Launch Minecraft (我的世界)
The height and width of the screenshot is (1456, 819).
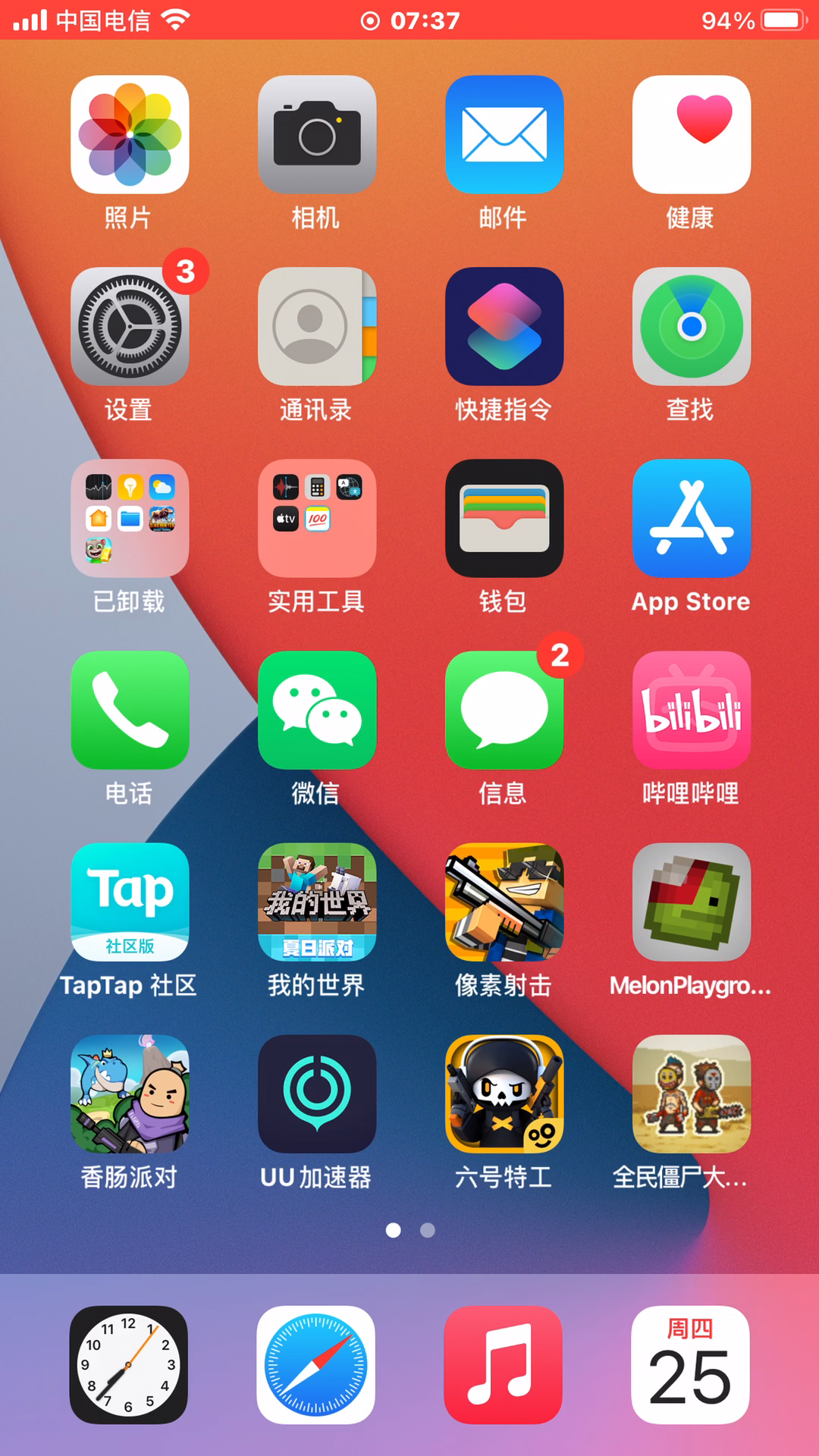(x=317, y=902)
